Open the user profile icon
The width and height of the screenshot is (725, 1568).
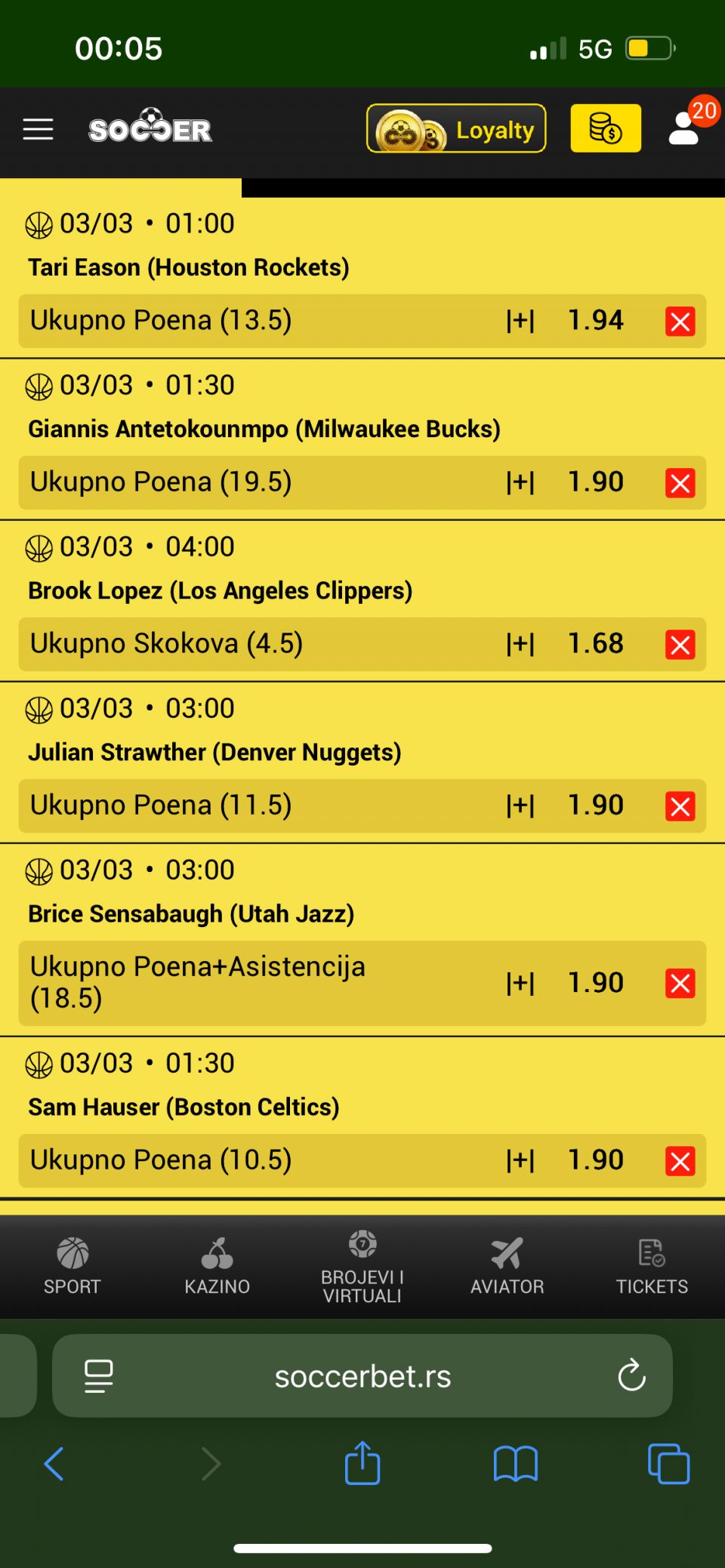684,128
